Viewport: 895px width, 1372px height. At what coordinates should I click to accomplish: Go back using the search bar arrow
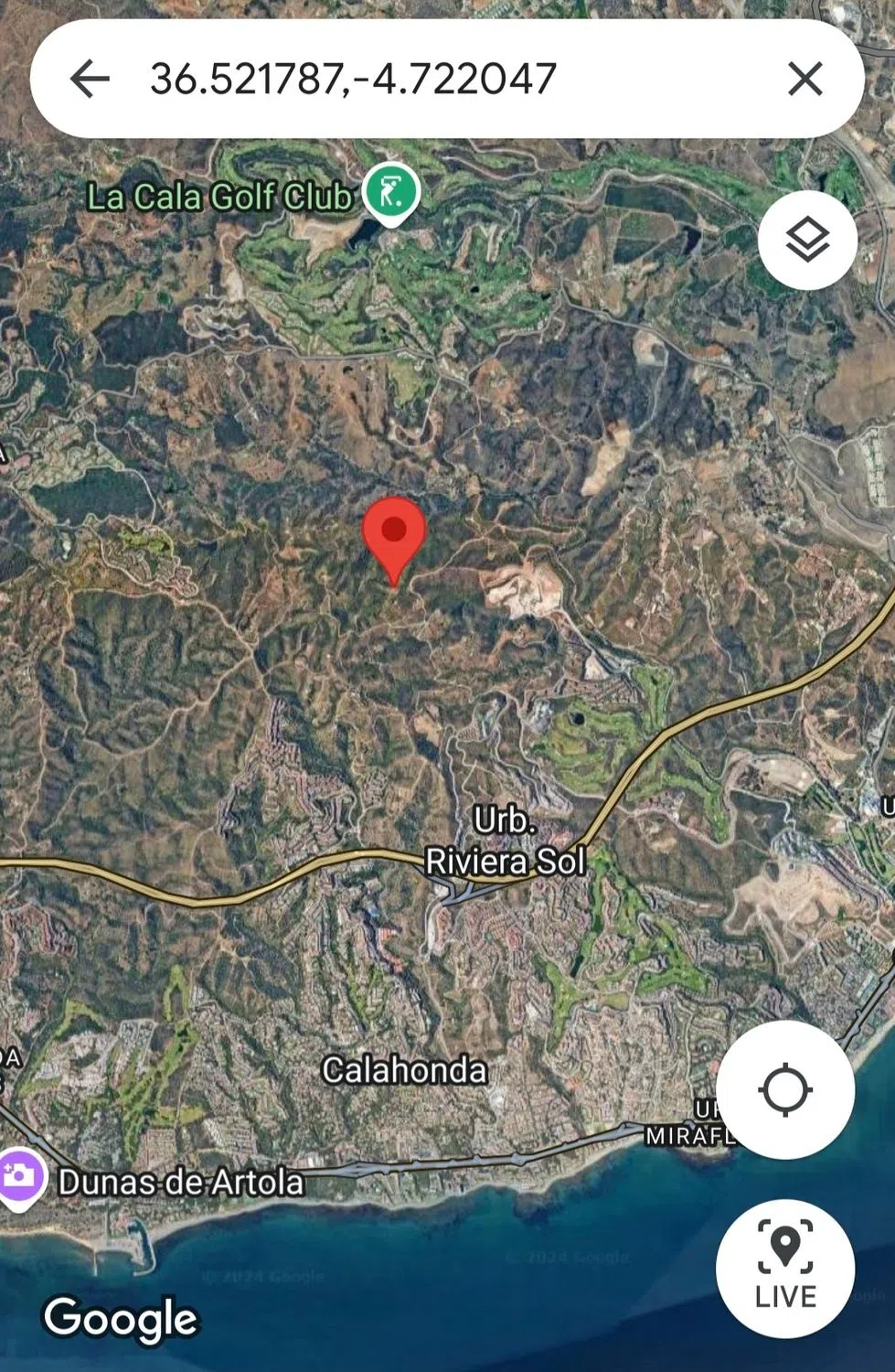90,79
